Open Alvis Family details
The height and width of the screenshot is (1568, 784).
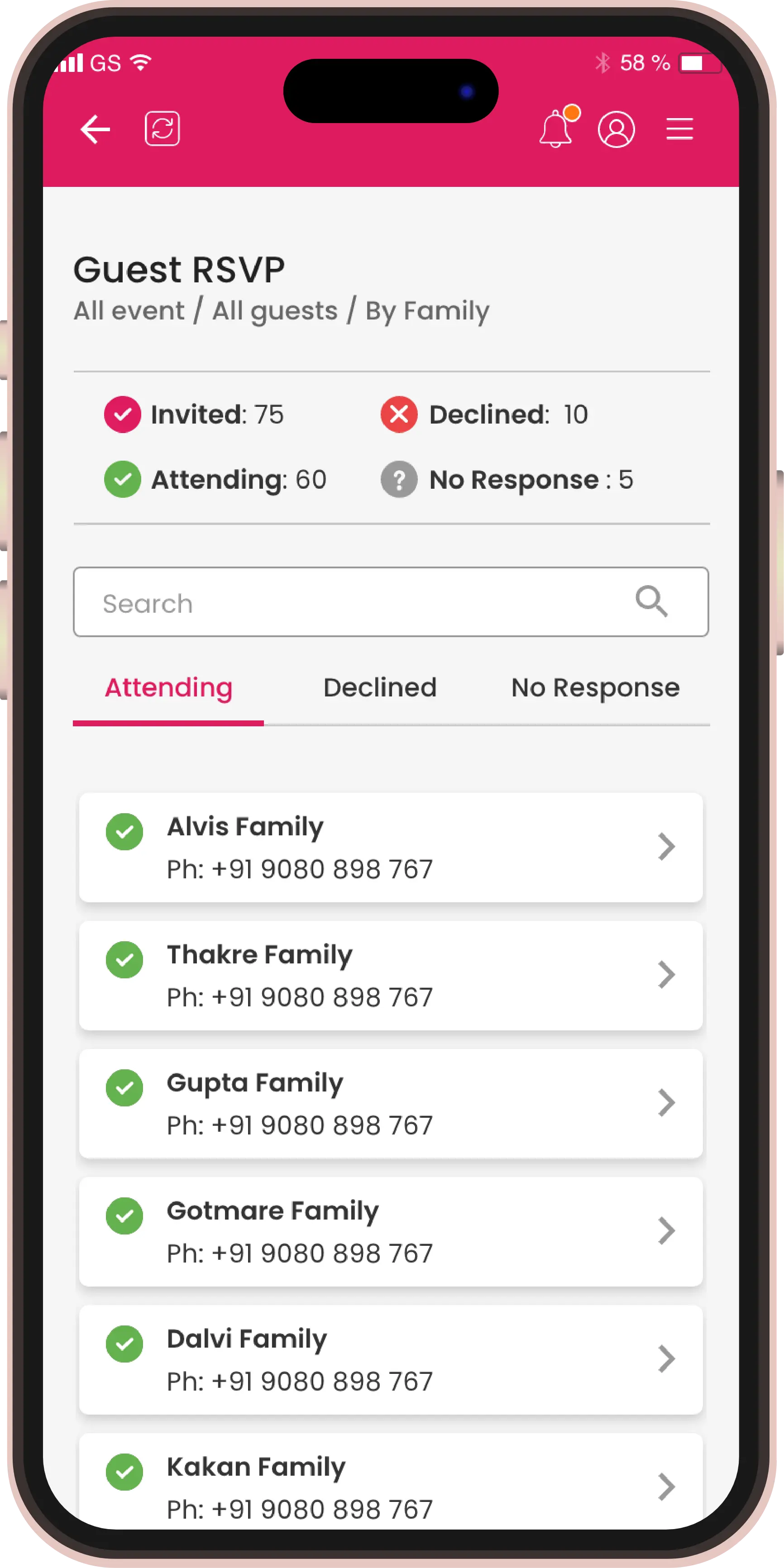click(x=391, y=847)
